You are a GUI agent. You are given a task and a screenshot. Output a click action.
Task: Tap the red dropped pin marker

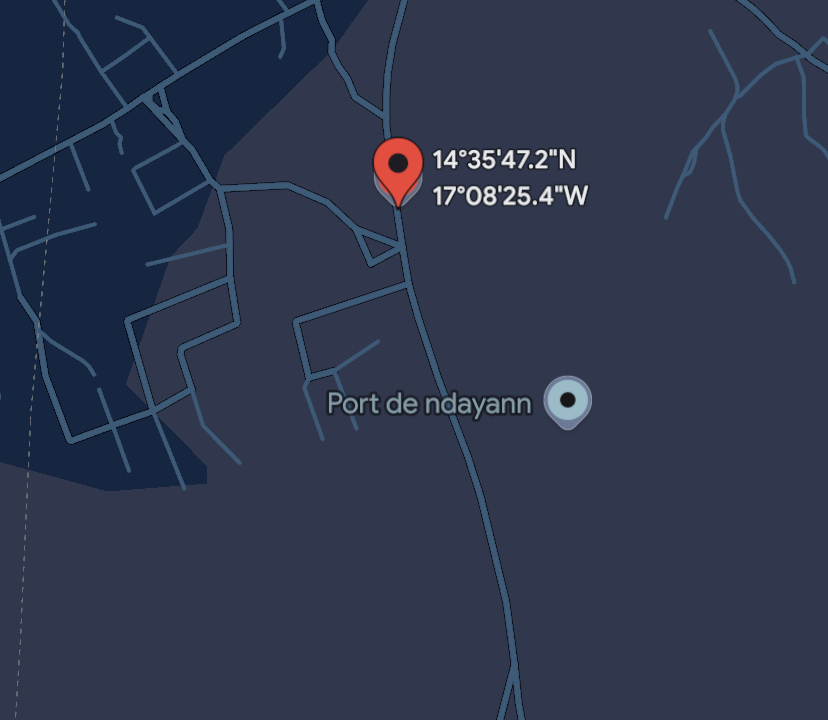click(398, 168)
